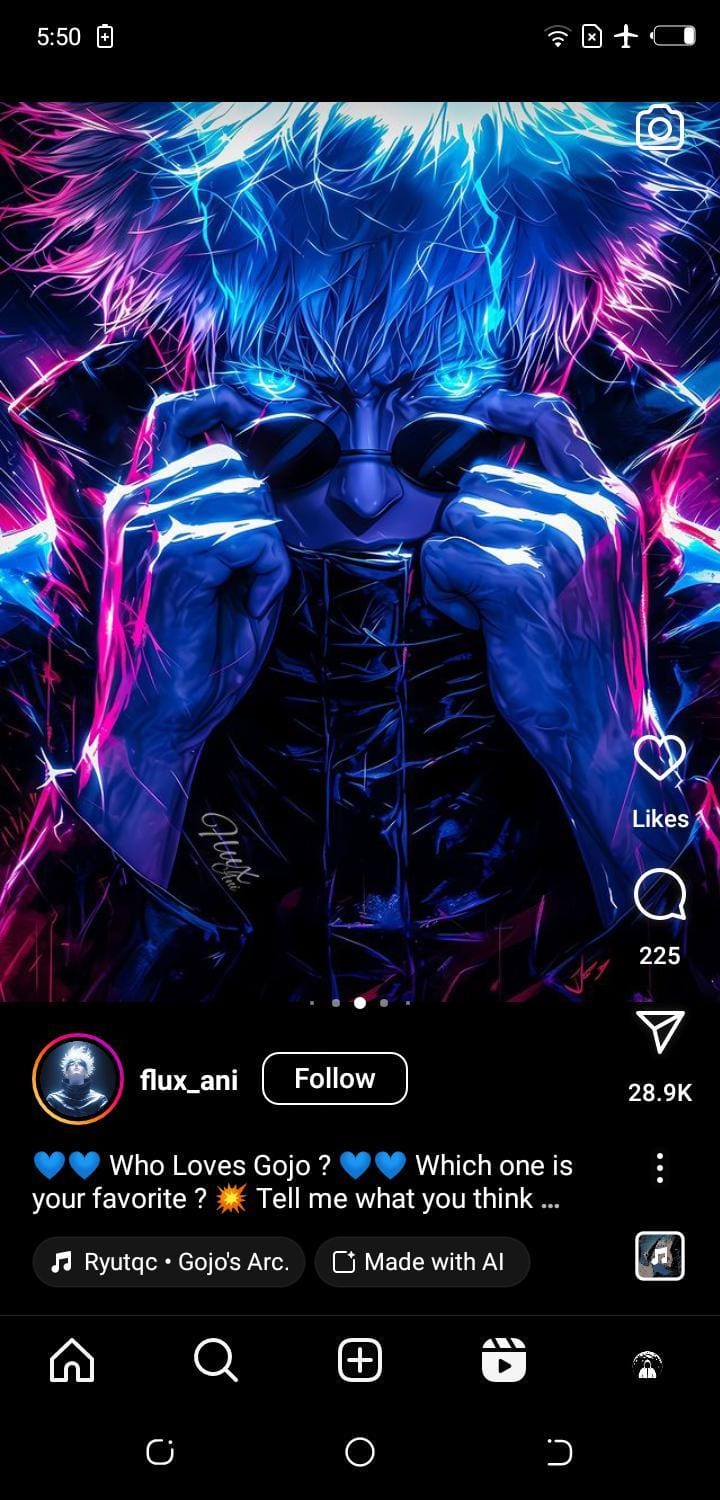Follow the flux_ani account
Viewport: 720px width, 1500px height.
click(335, 1078)
